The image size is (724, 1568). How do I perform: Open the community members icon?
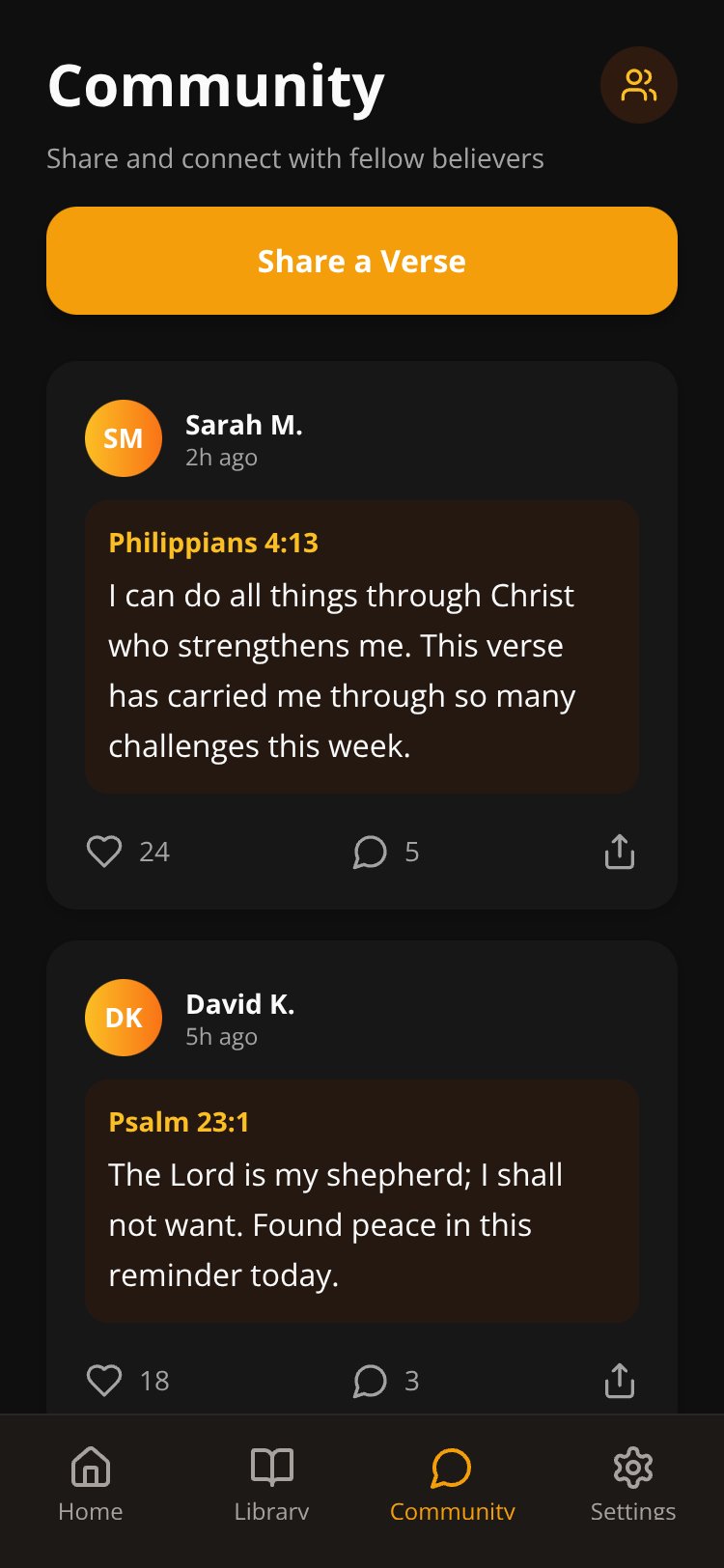tap(638, 85)
